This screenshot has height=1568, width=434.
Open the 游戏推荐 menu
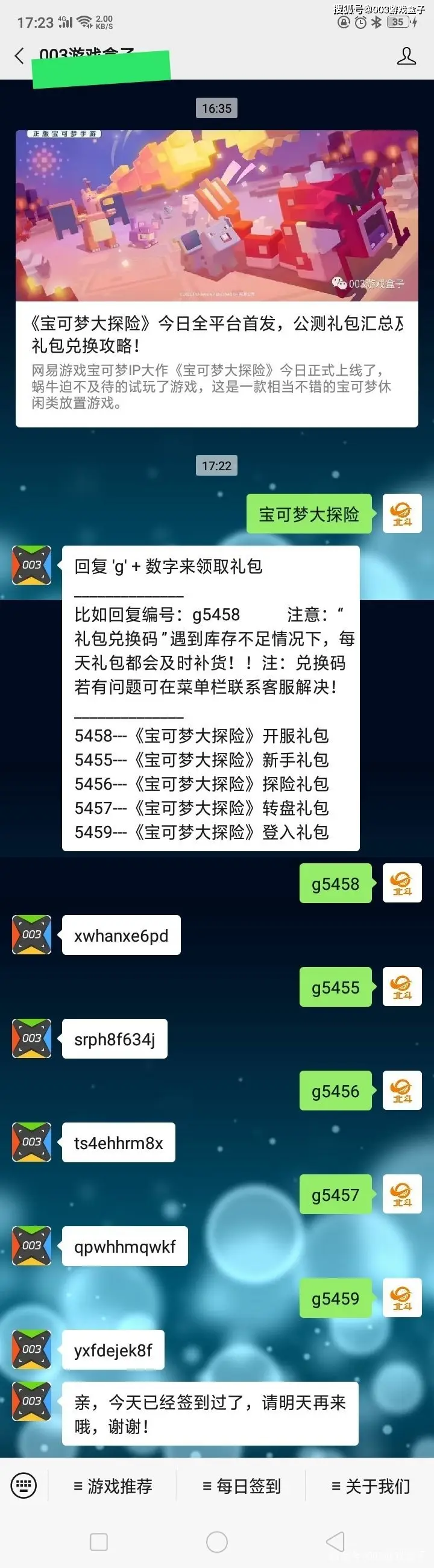pos(113,1487)
